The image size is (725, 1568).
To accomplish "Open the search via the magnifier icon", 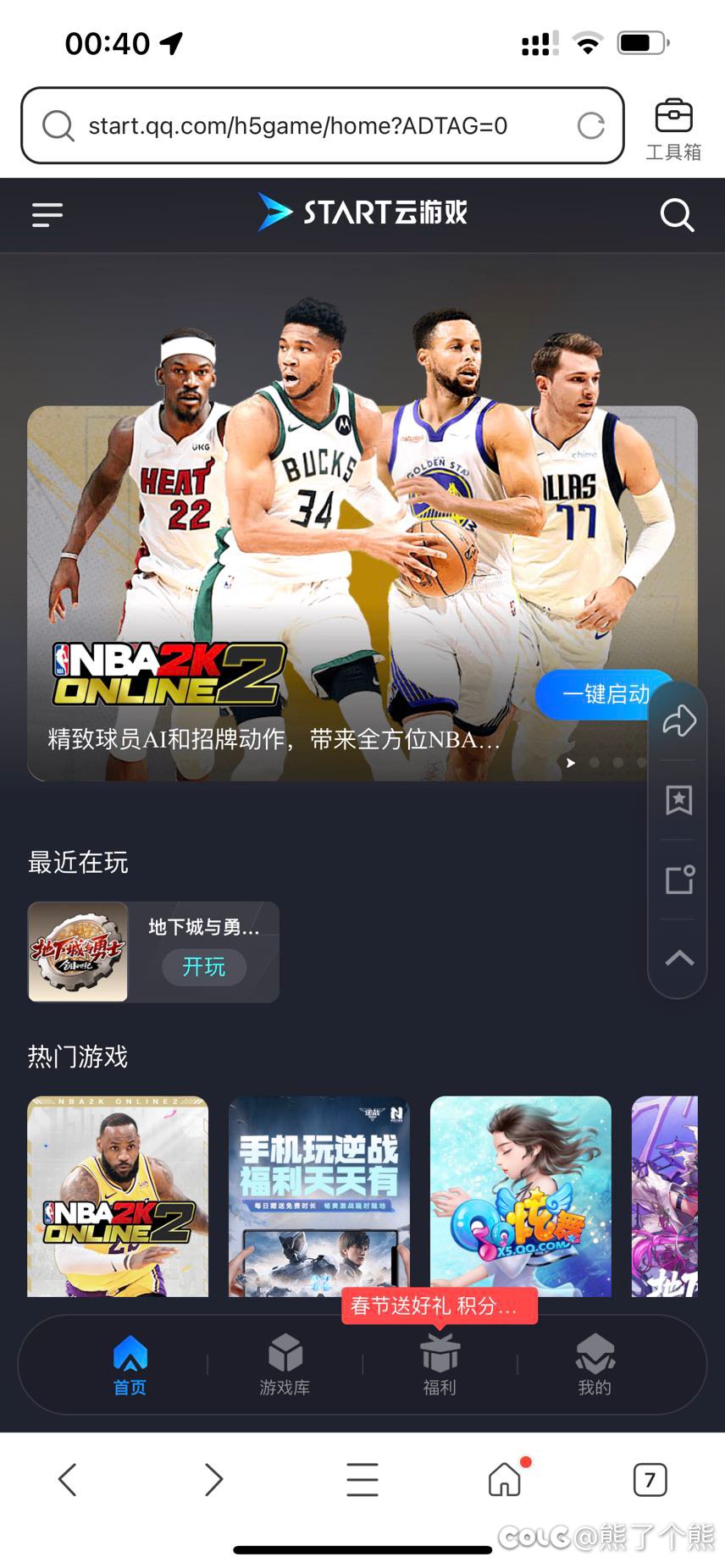I will click(x=677, y=216).
